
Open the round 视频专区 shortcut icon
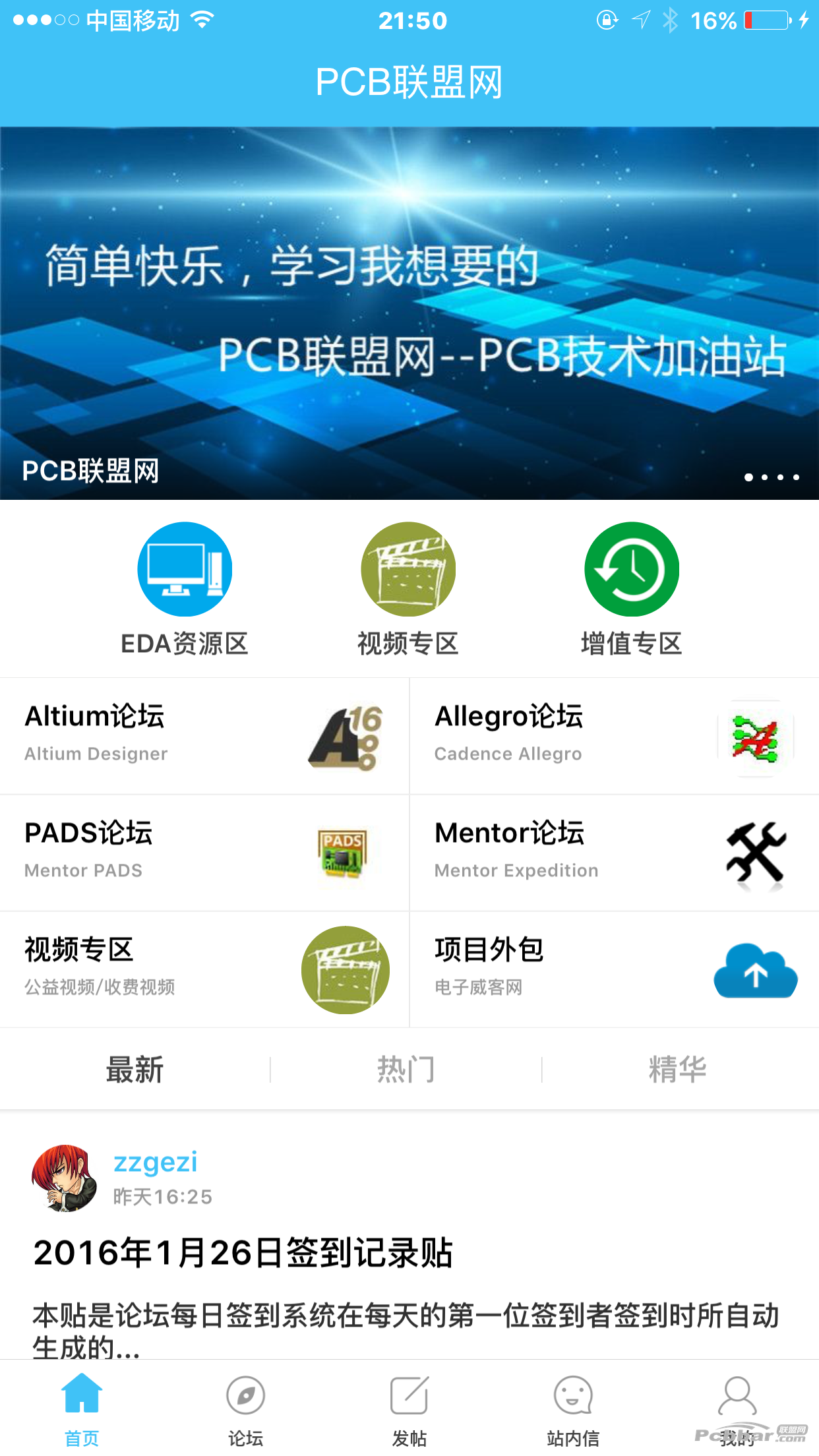[408, 570]
